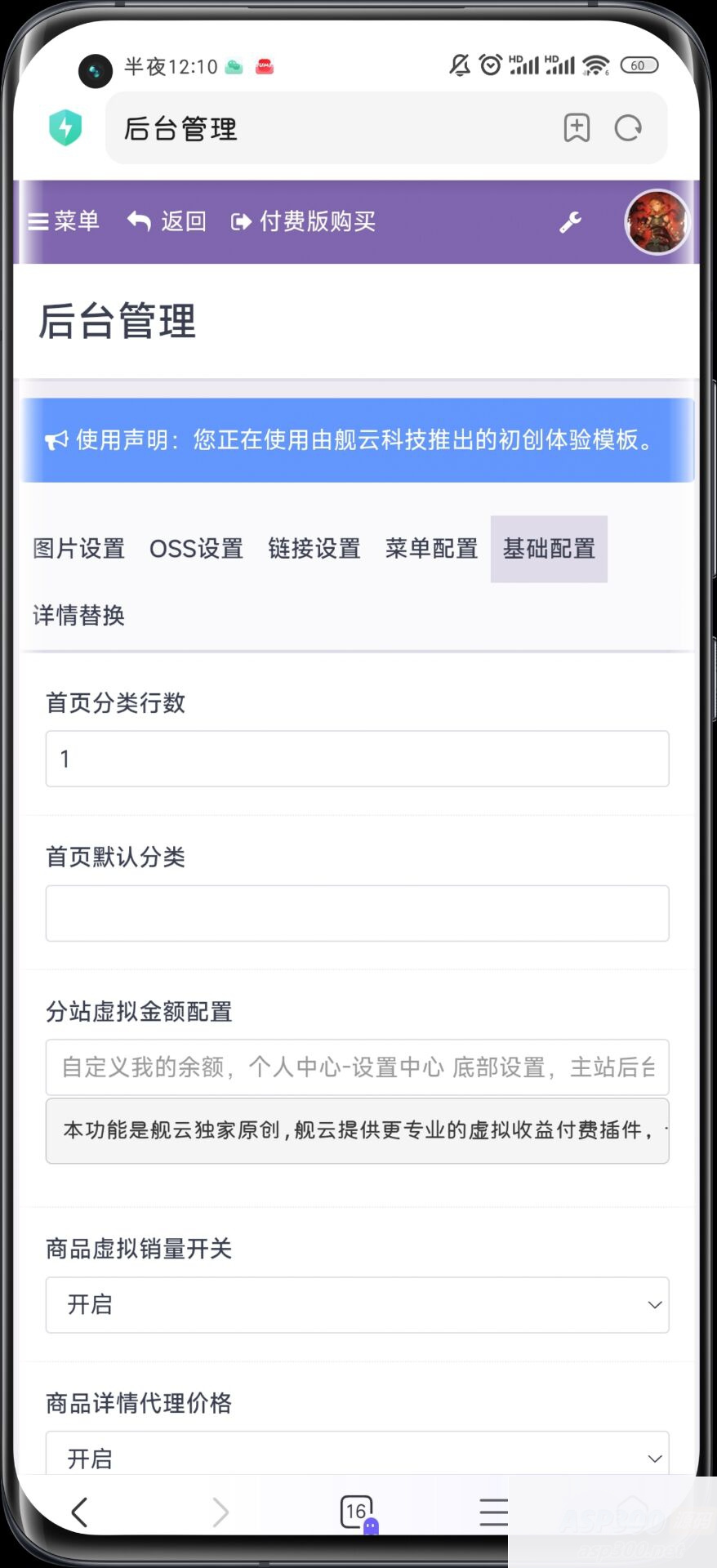
Task: Switch to 菜单配置 tab
Action: (x=431, y=549)
